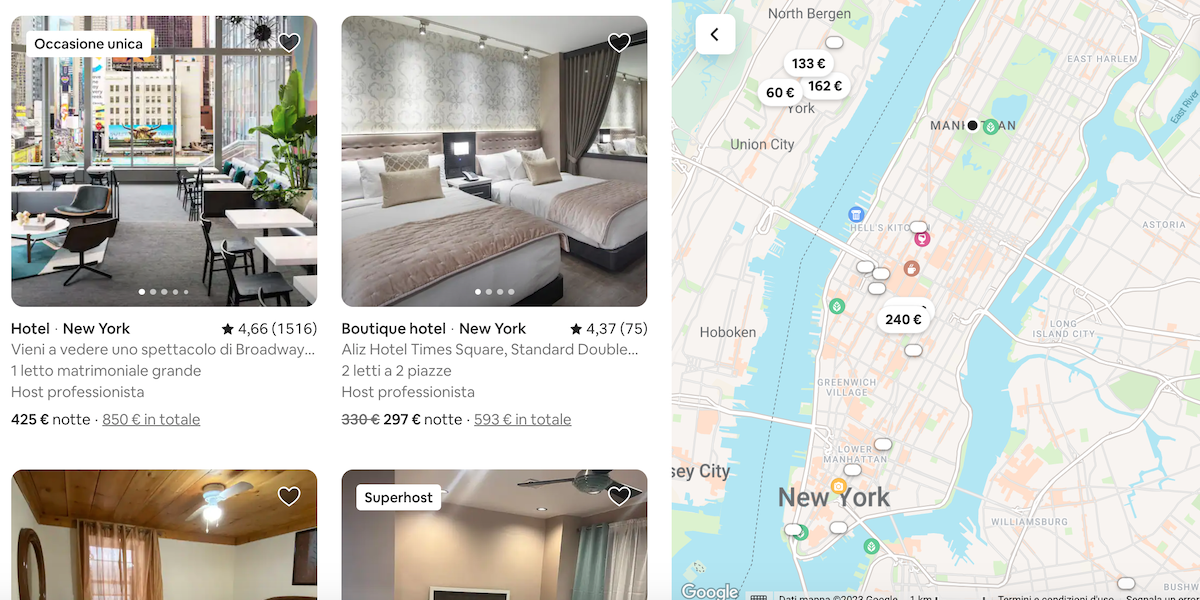The width and height of the screenshot is (1200, 600).
Task: Select the 240 € map price marker
Action: tap(903, 320)
